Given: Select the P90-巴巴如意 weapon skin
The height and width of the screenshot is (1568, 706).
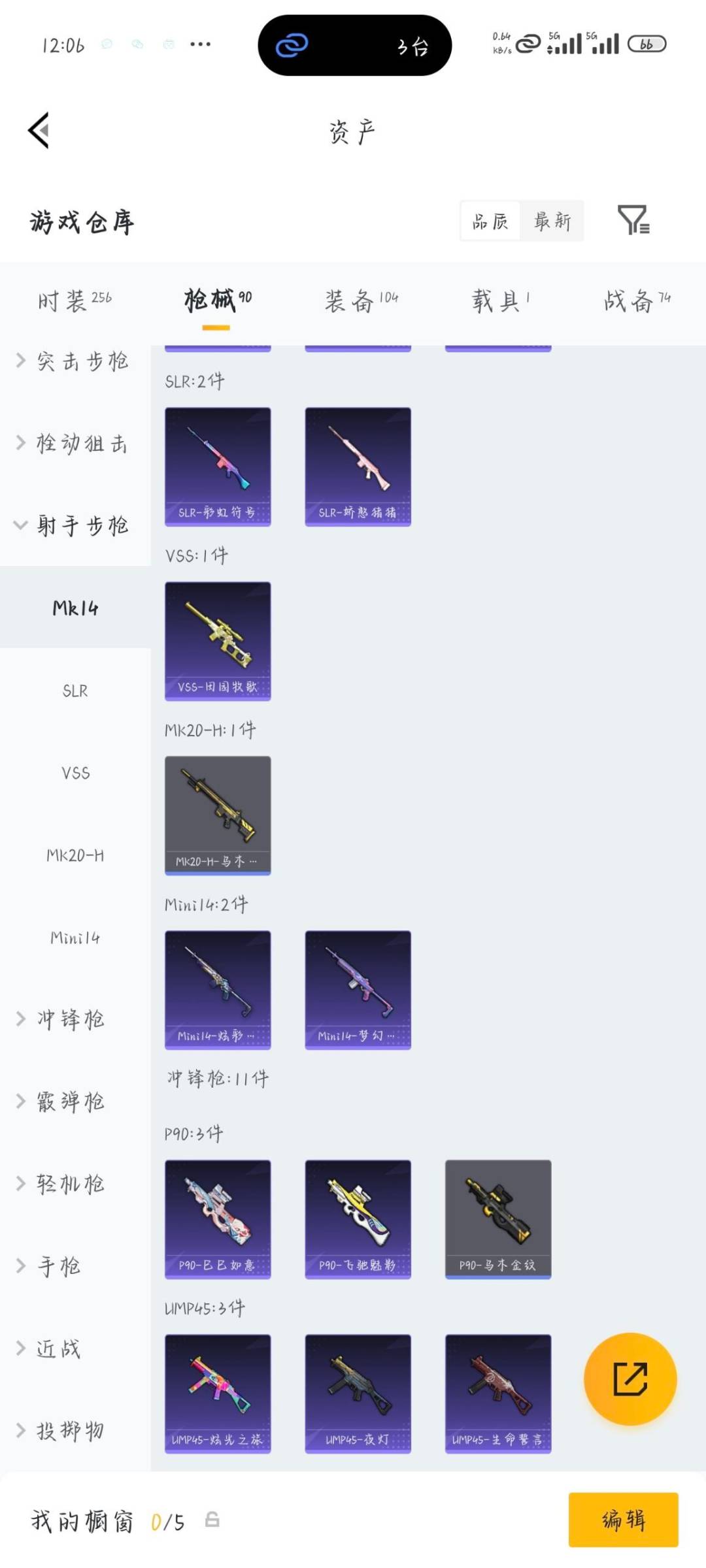Looking at the screenshot, I should pyautogui.click(x=218, y=1217).
